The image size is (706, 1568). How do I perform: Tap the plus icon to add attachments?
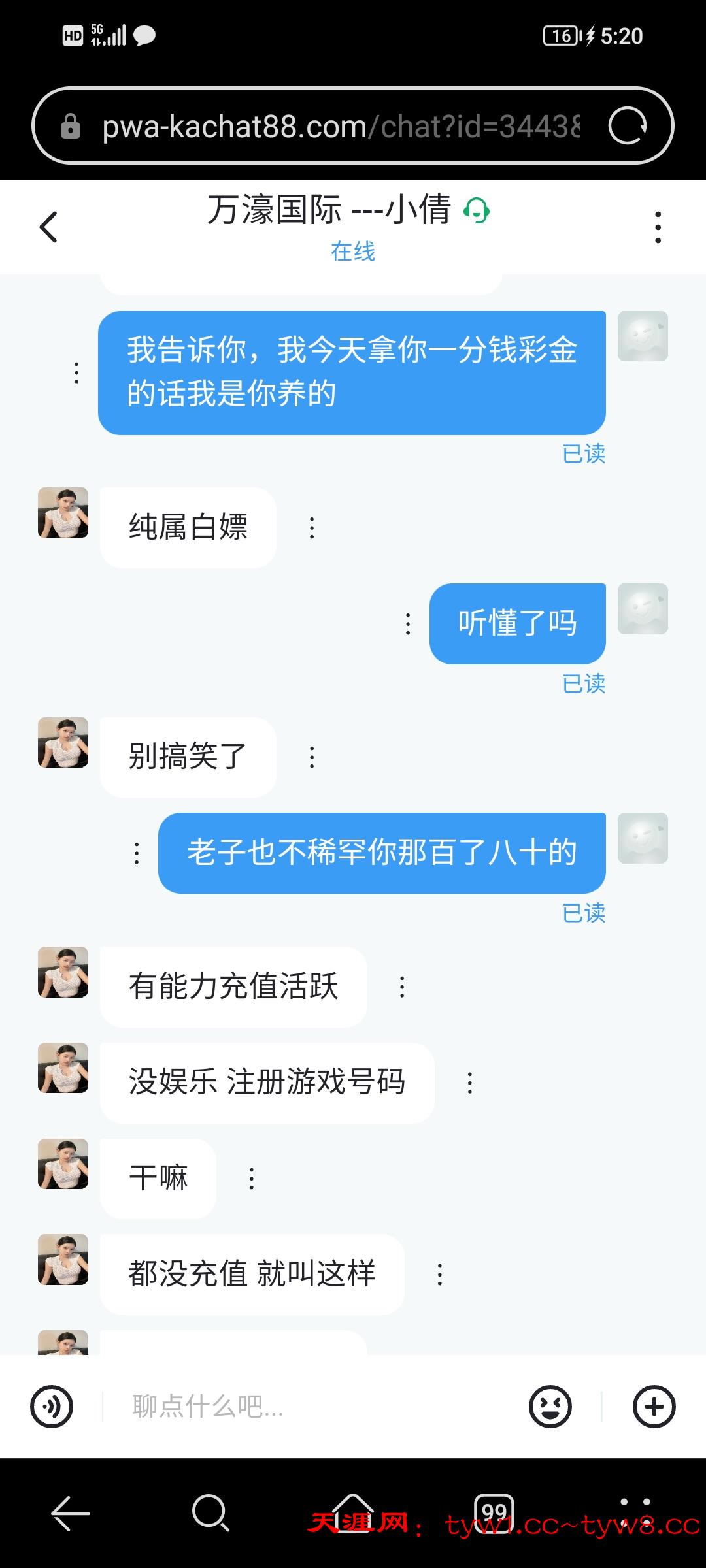(656, 1407)
